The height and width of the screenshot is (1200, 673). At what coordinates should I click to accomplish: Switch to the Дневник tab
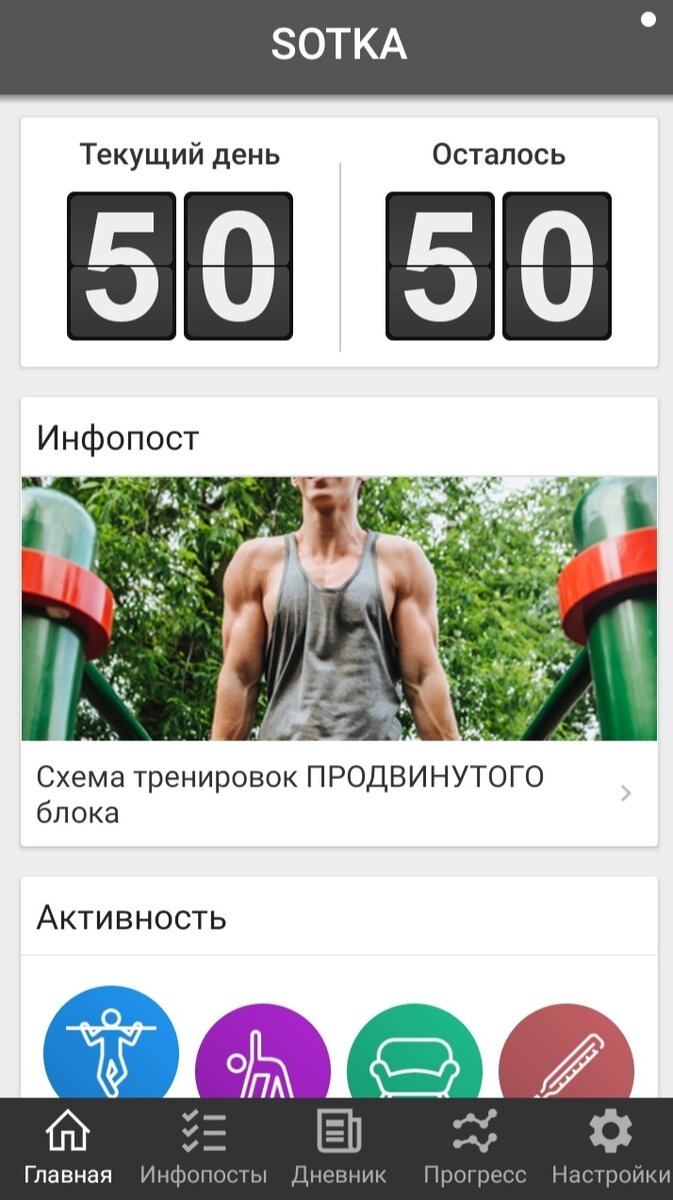[x=338, y=1149]
